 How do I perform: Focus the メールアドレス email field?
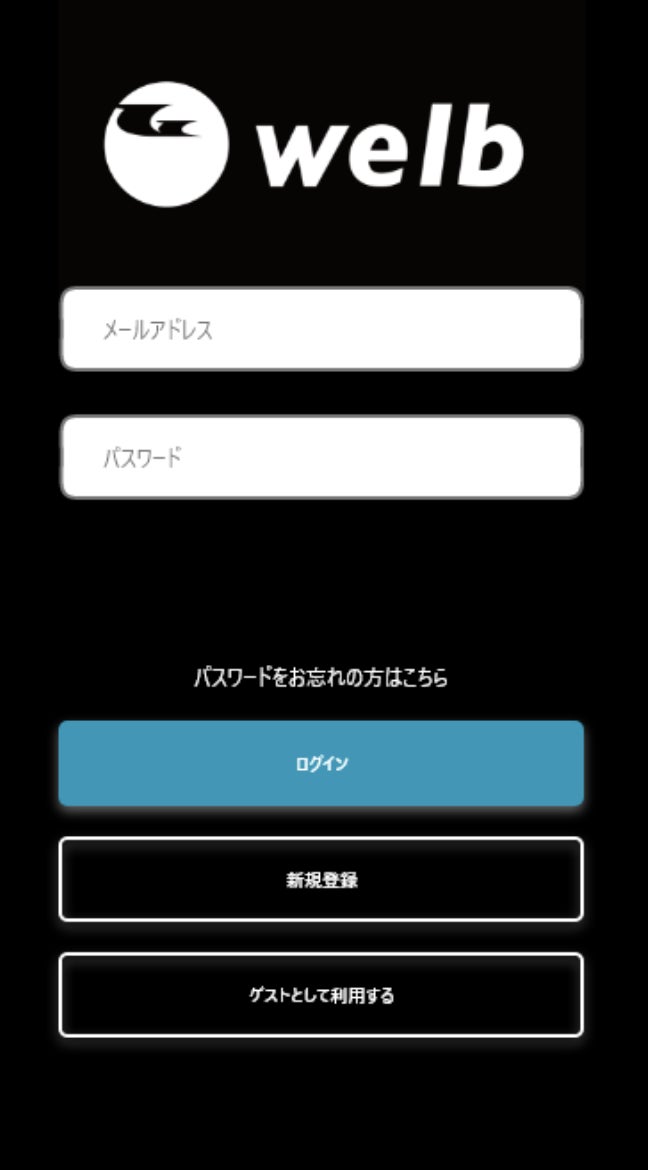(321, 329)
